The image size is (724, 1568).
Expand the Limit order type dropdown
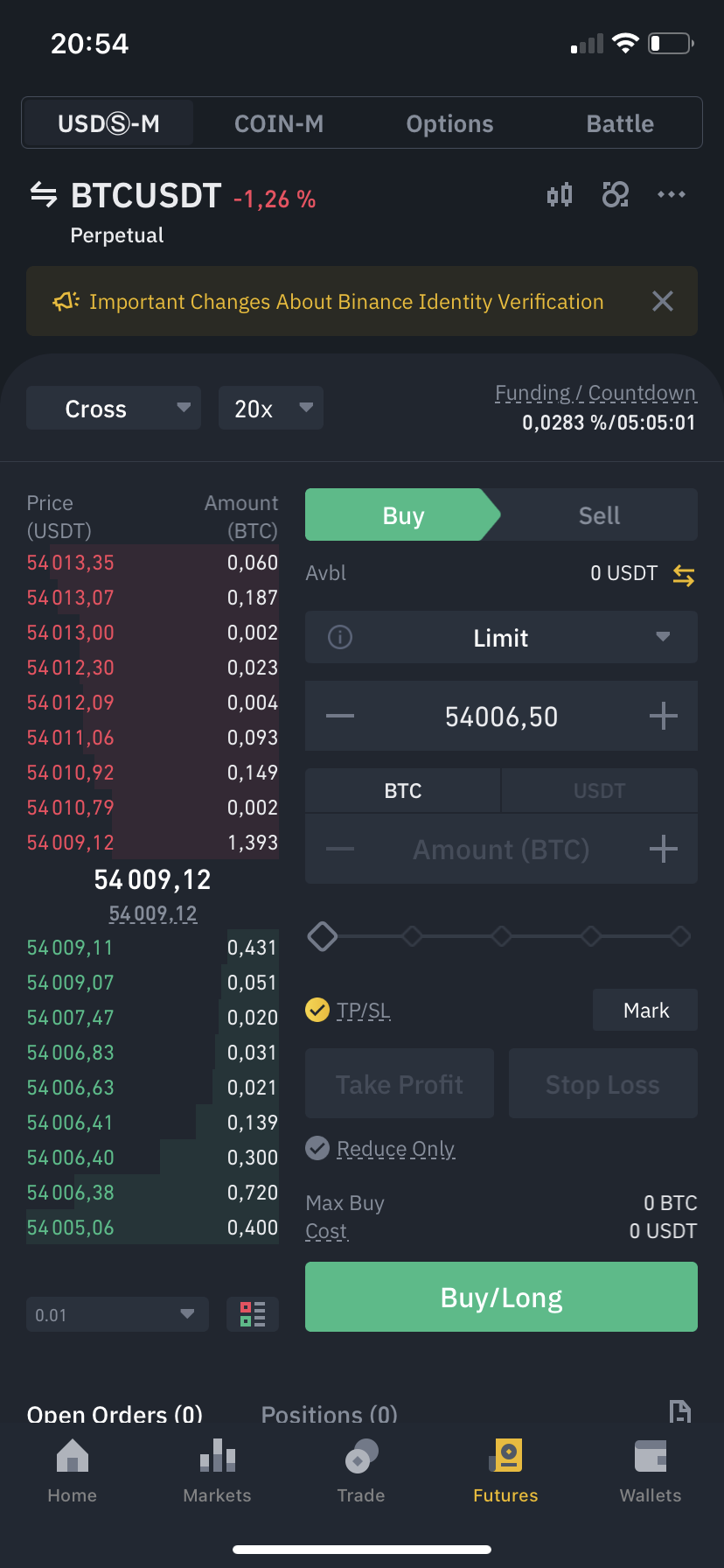pos(501,638)
